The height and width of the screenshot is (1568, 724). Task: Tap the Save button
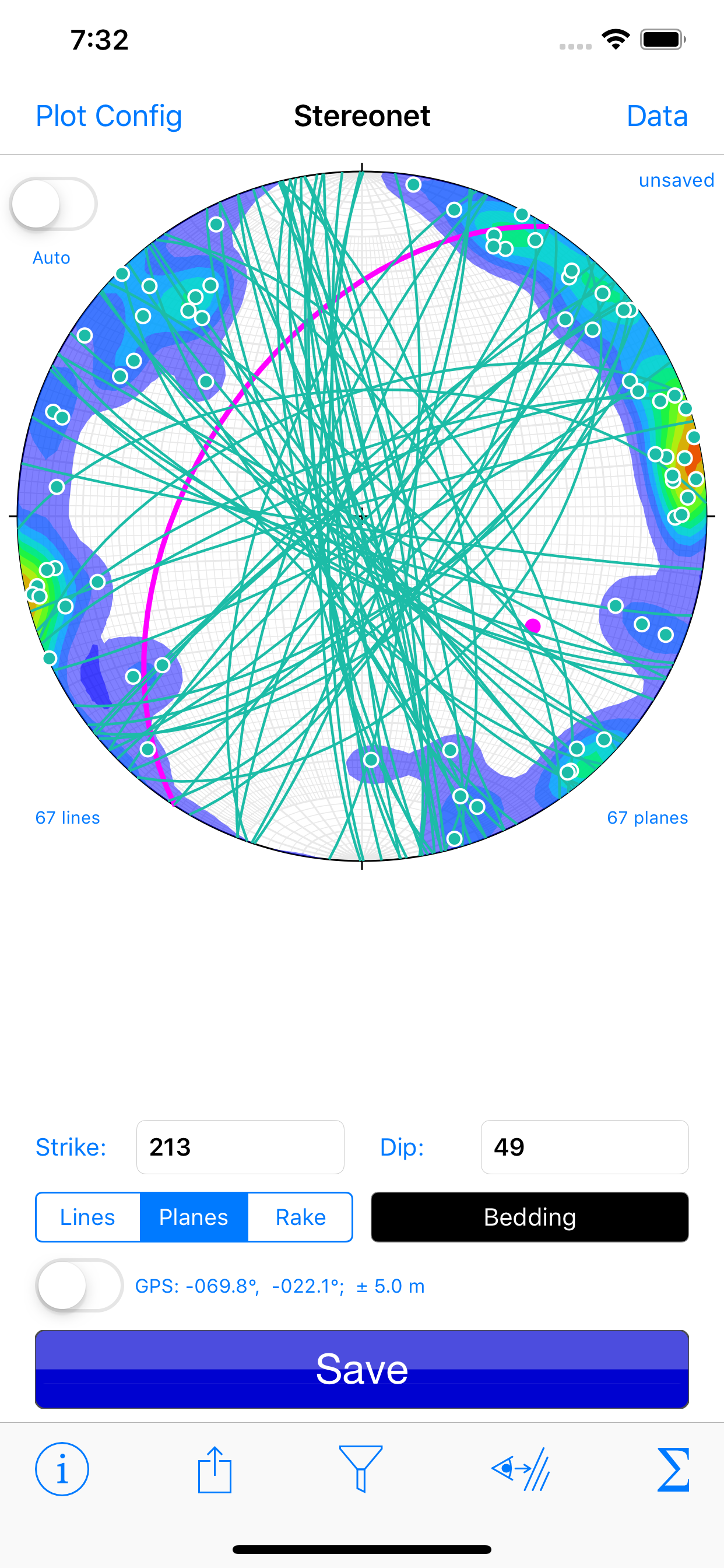pyautogui.click(x=362, y=1371)
